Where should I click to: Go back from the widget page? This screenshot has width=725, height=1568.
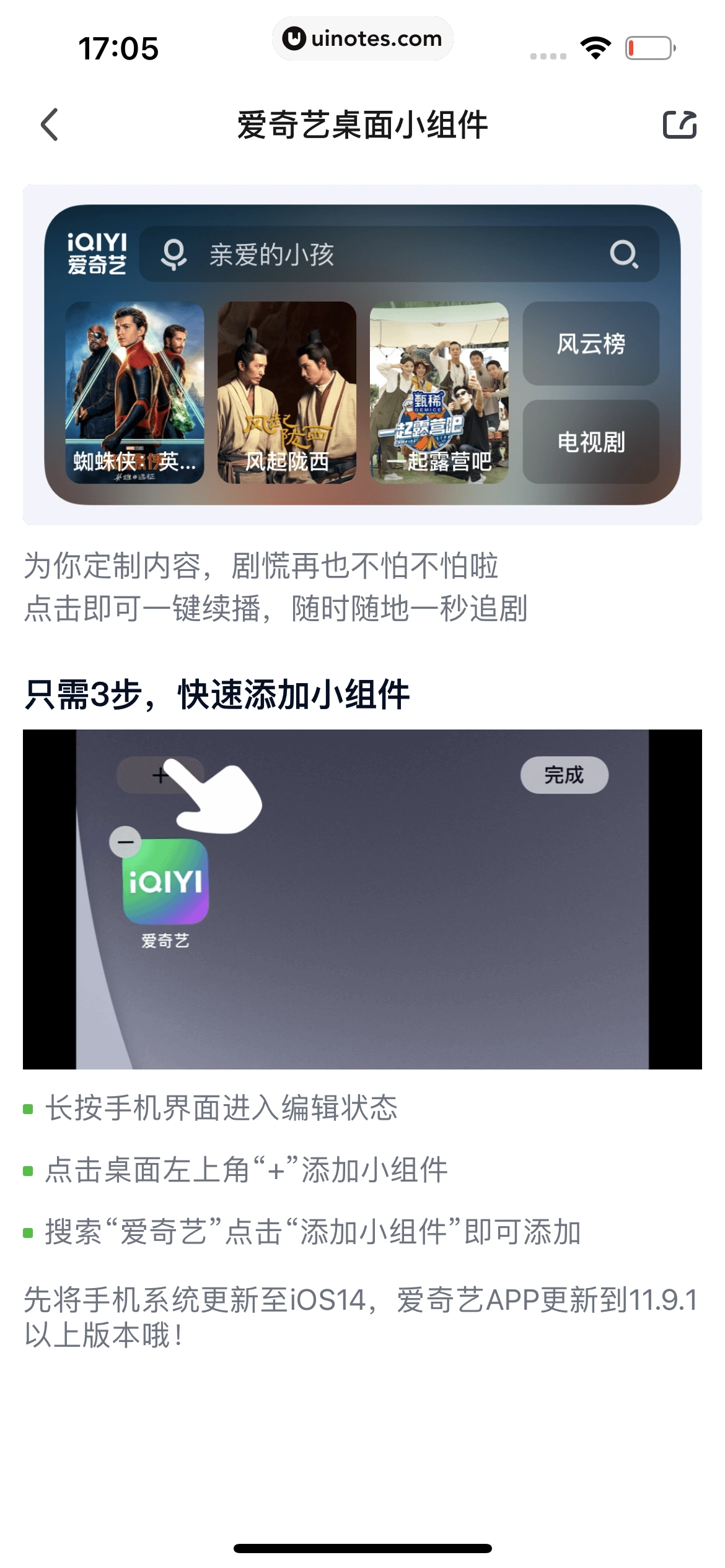50,124
